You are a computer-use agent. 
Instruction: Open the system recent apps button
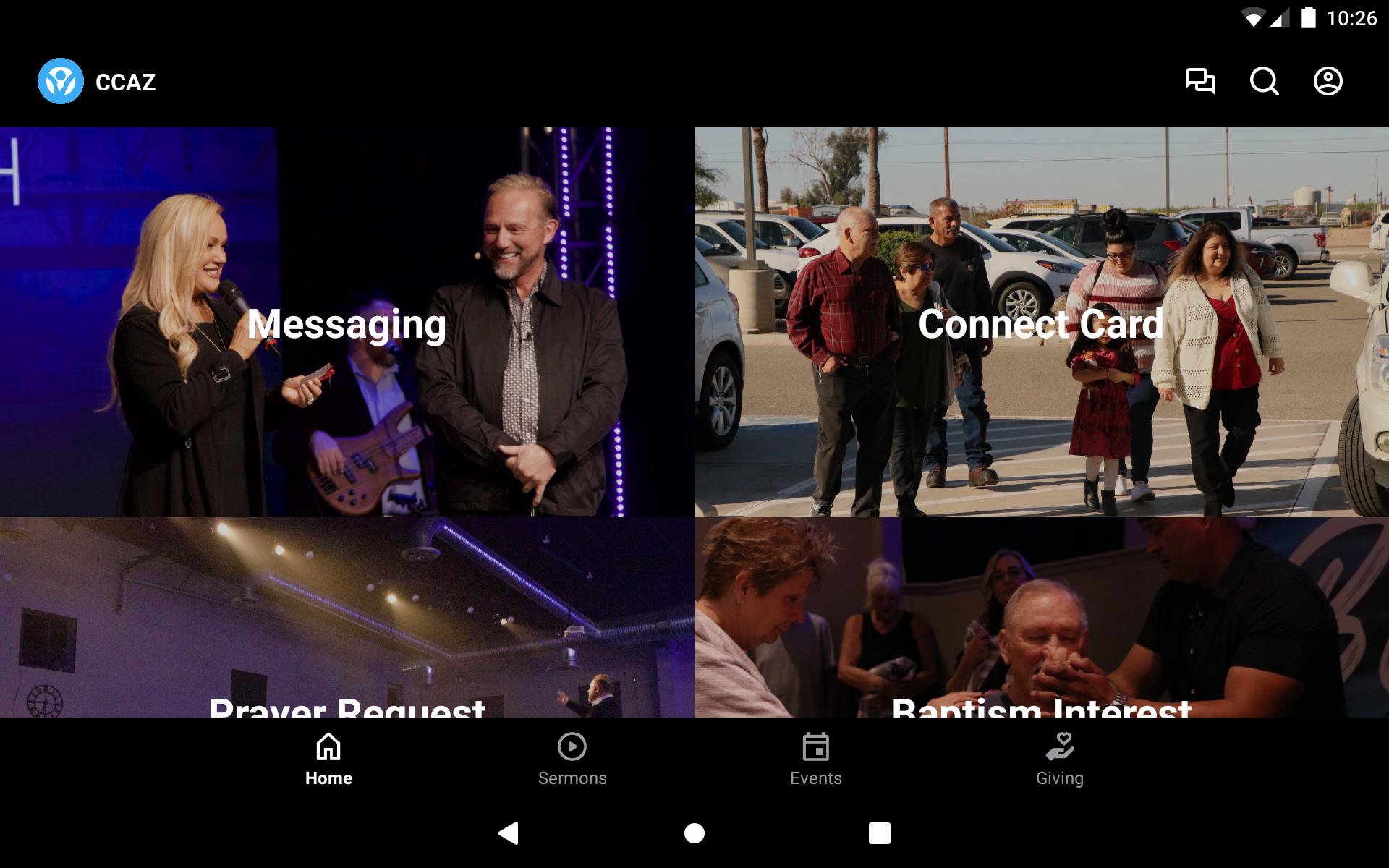(879, 833)
